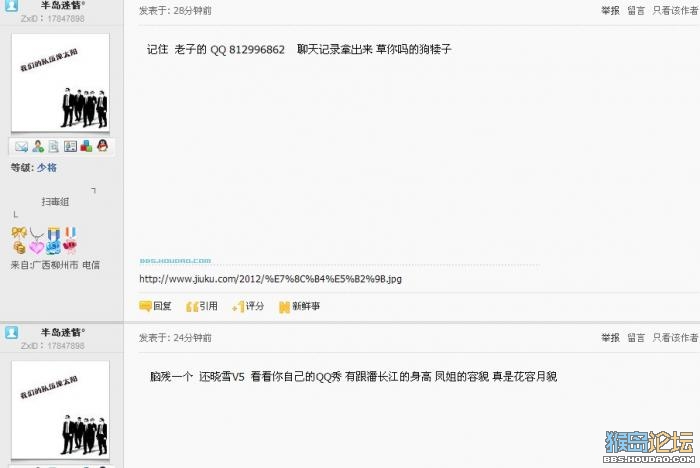Open the avatar of the 28分钟前 poster
This screenshot has height=468, width=700.
pos(60,82)
